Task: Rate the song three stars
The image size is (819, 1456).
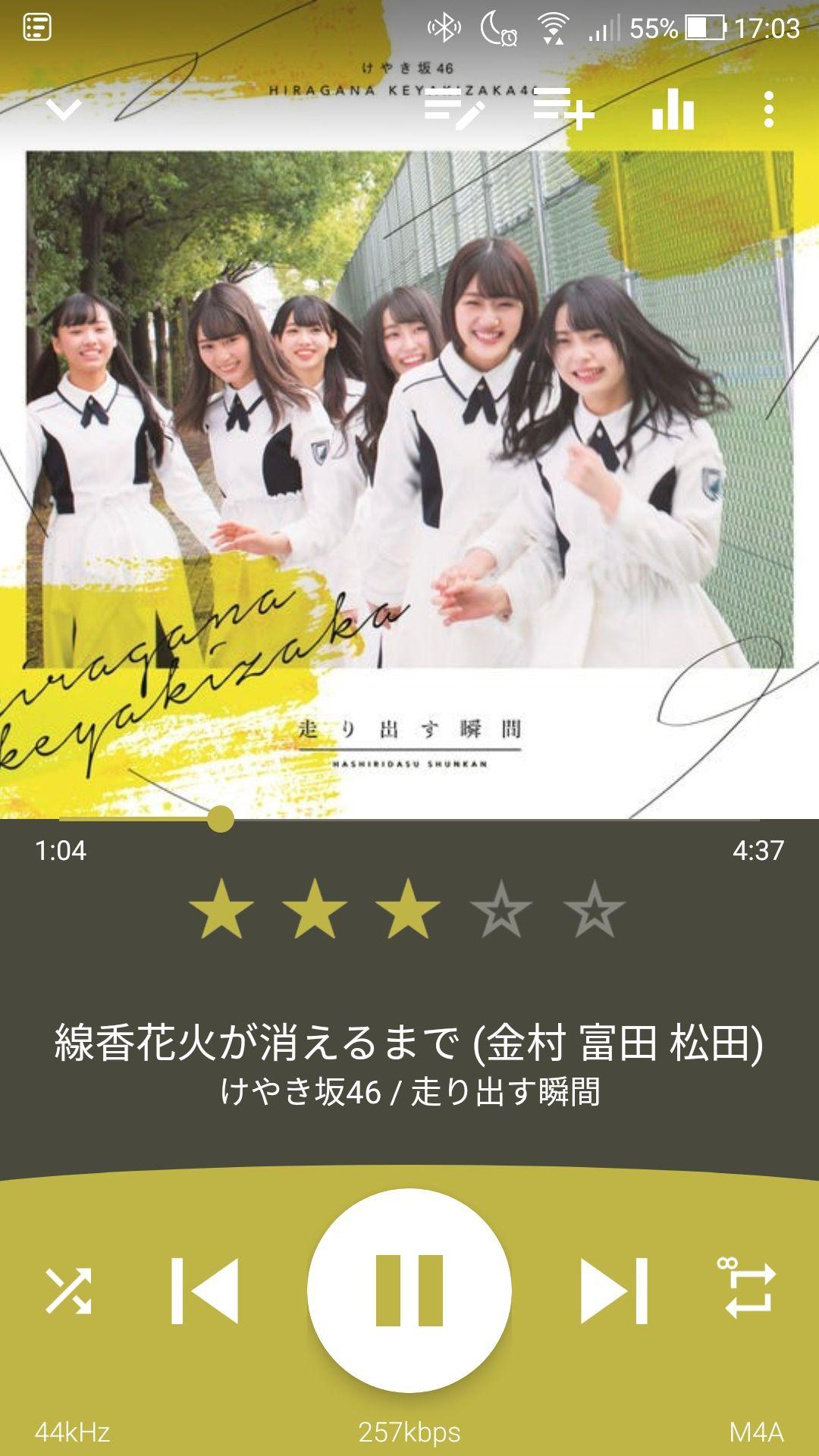Action: point(408,909)
